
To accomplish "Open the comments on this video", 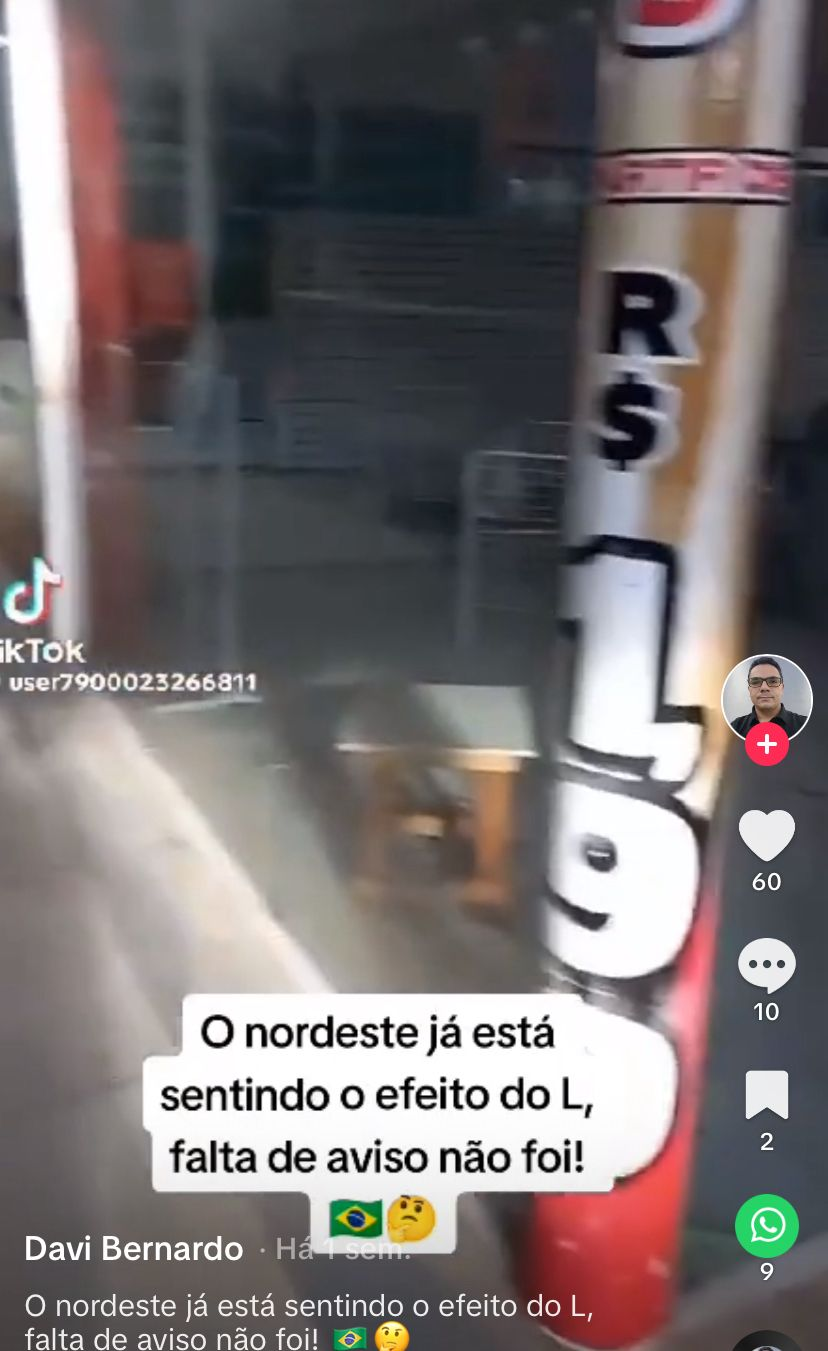I will pyautogui.click(x=766, y=966).
